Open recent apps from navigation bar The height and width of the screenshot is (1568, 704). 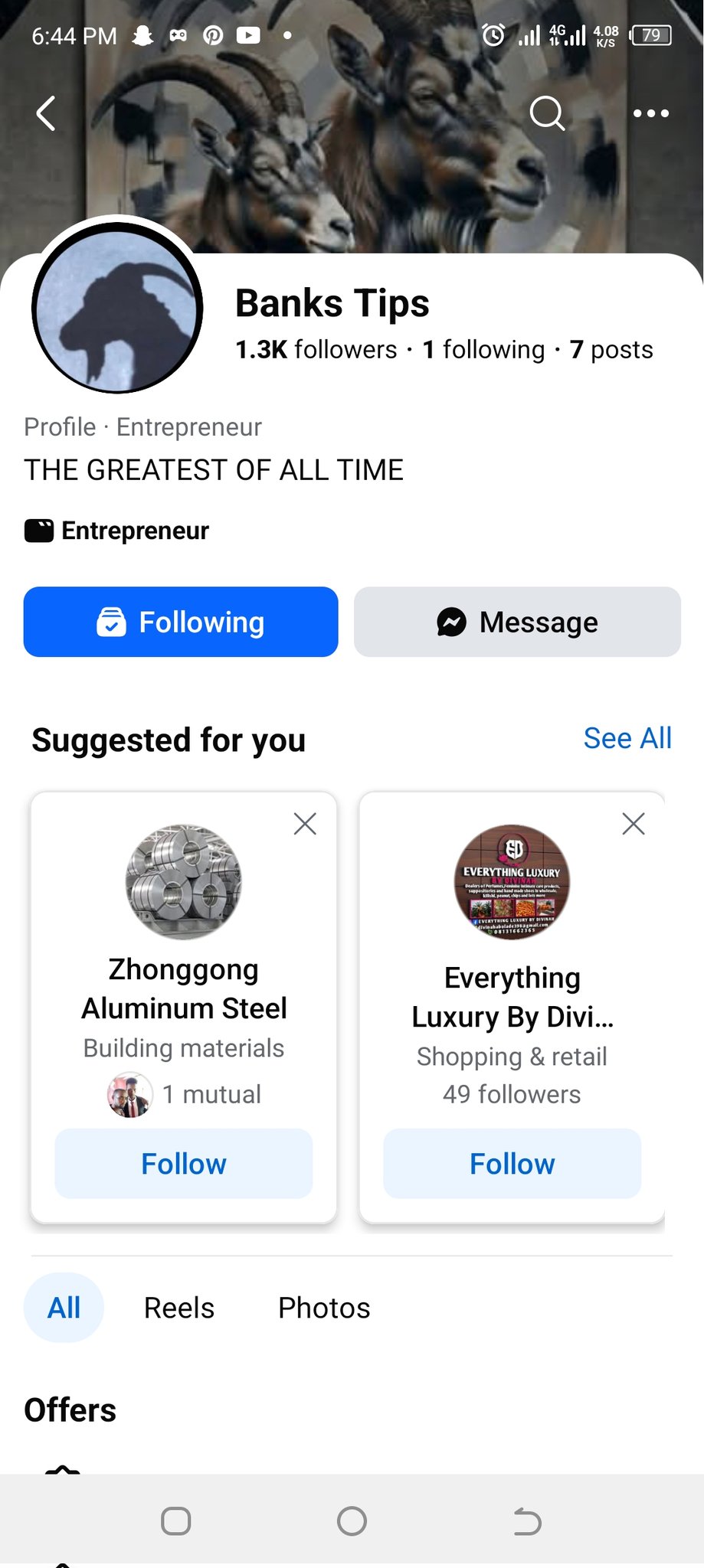pyautogui.click(x=176, y=1521)
